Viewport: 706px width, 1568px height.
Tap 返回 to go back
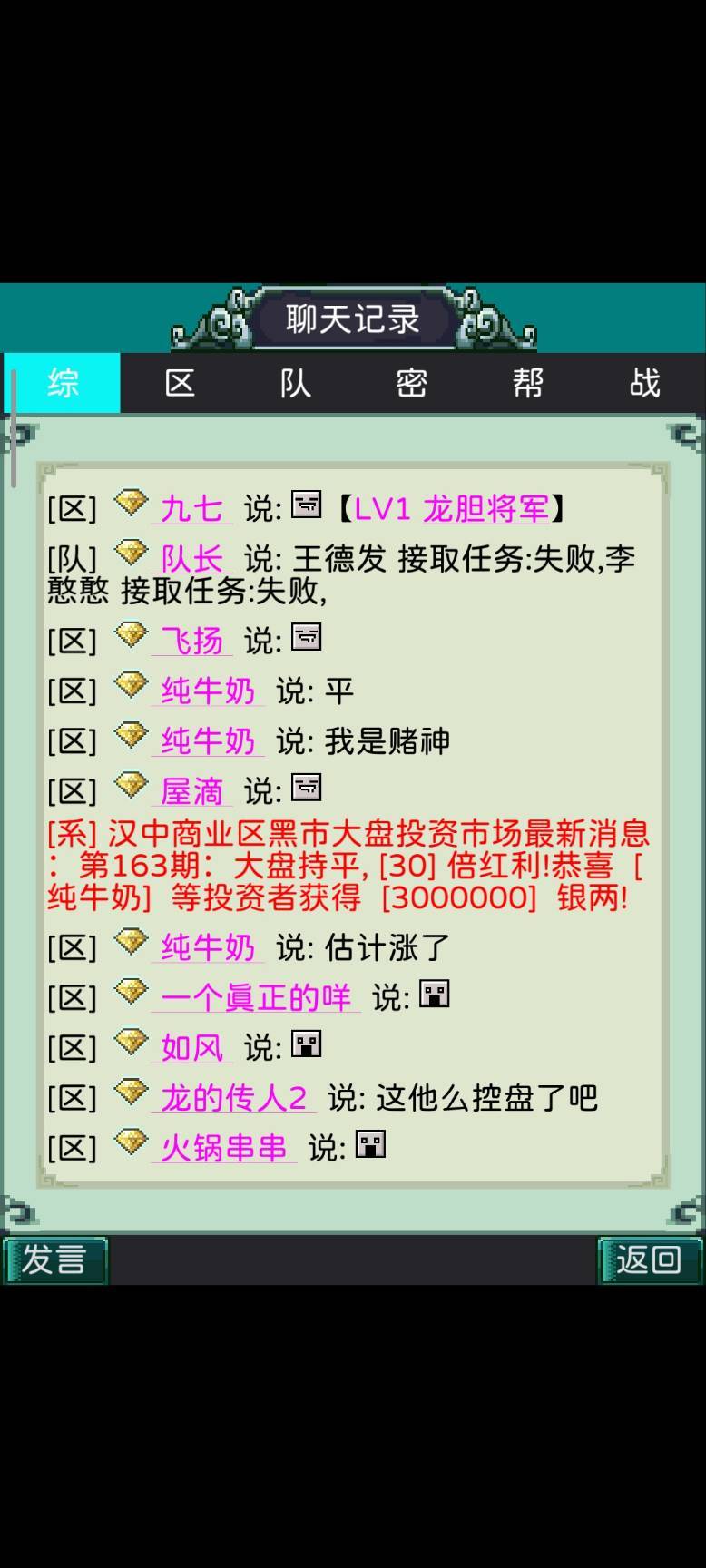650,1260
